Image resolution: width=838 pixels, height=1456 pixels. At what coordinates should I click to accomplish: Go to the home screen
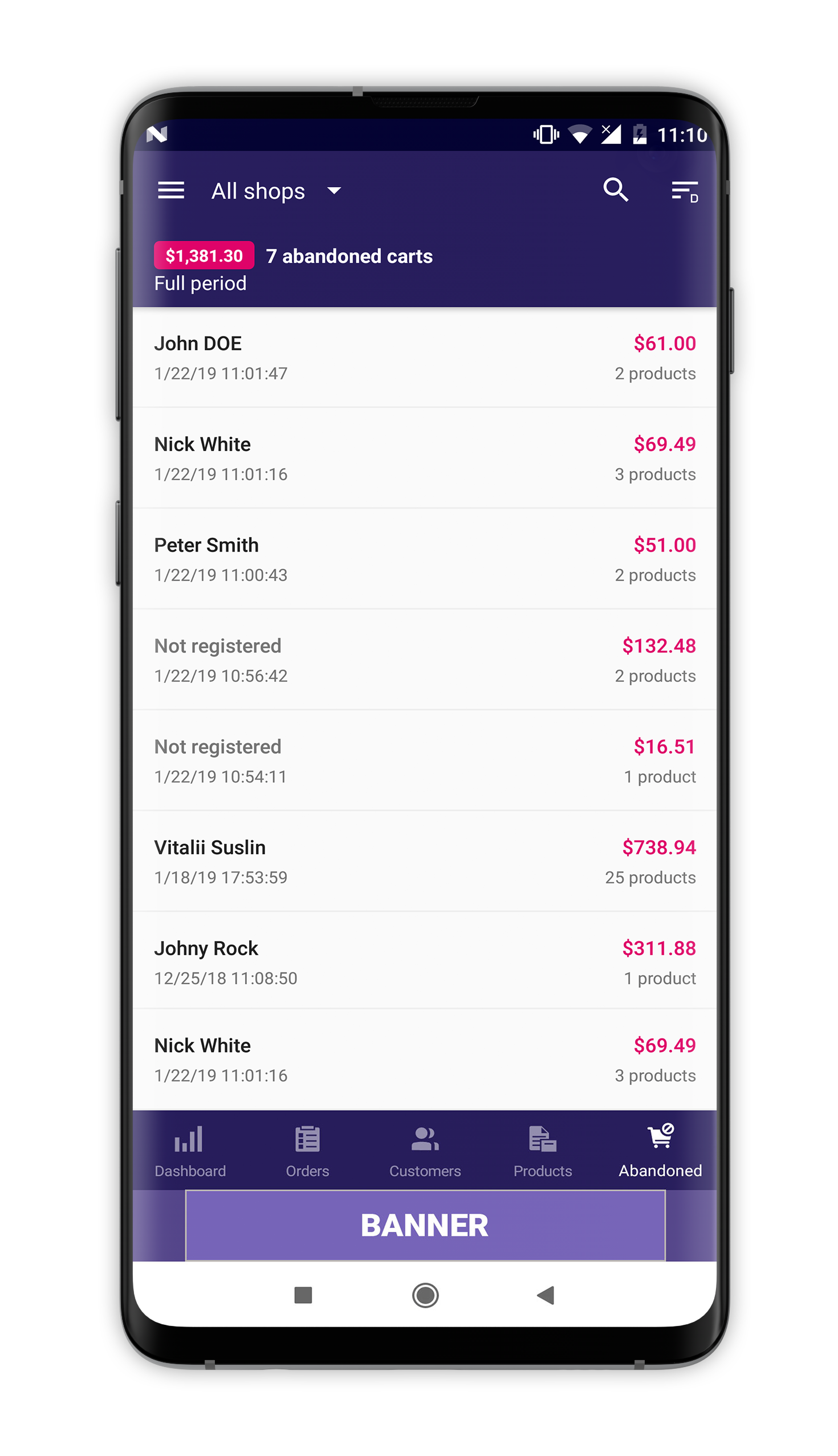(425, 1295)
